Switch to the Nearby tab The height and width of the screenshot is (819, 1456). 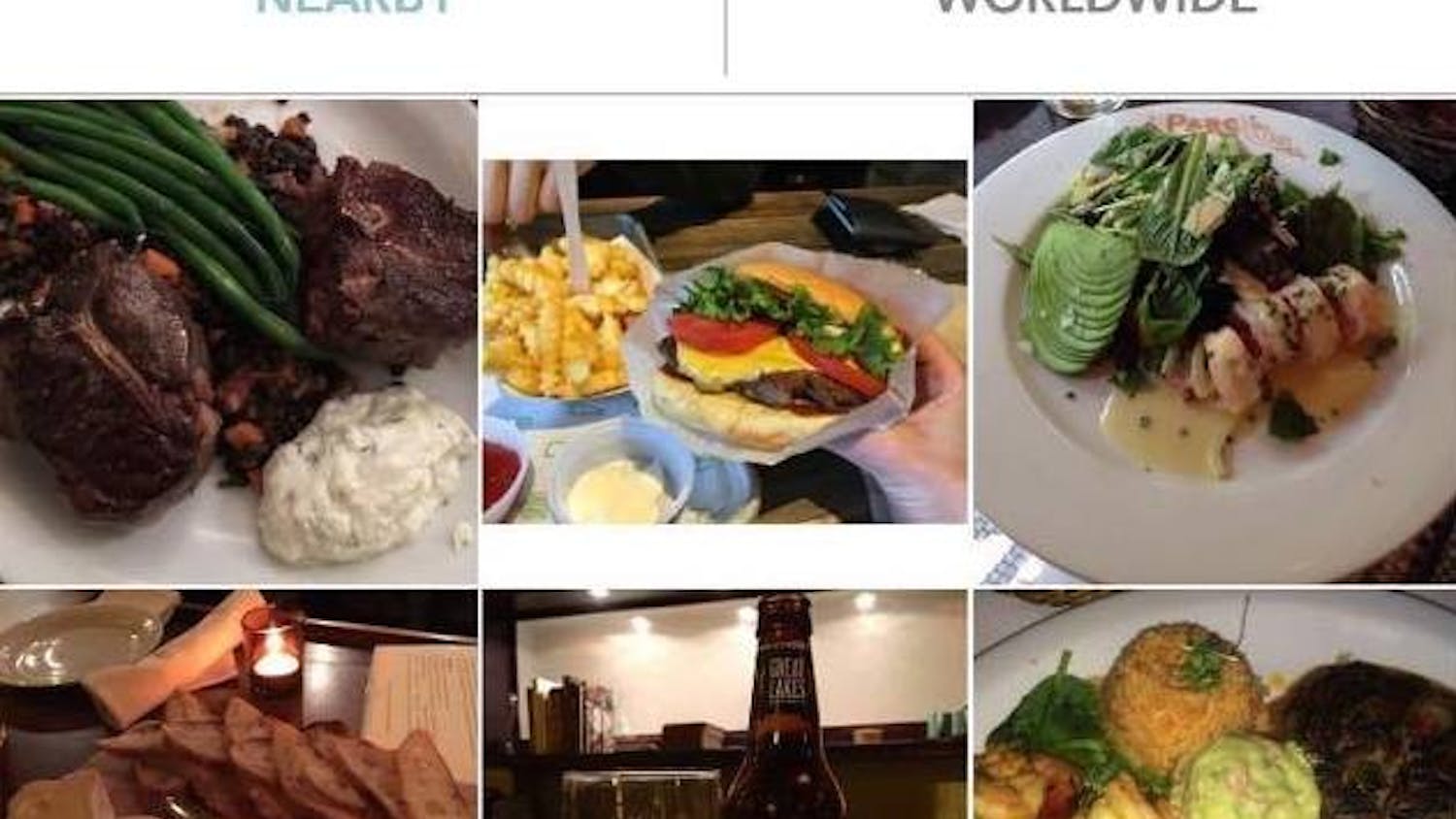pos(351,8)
